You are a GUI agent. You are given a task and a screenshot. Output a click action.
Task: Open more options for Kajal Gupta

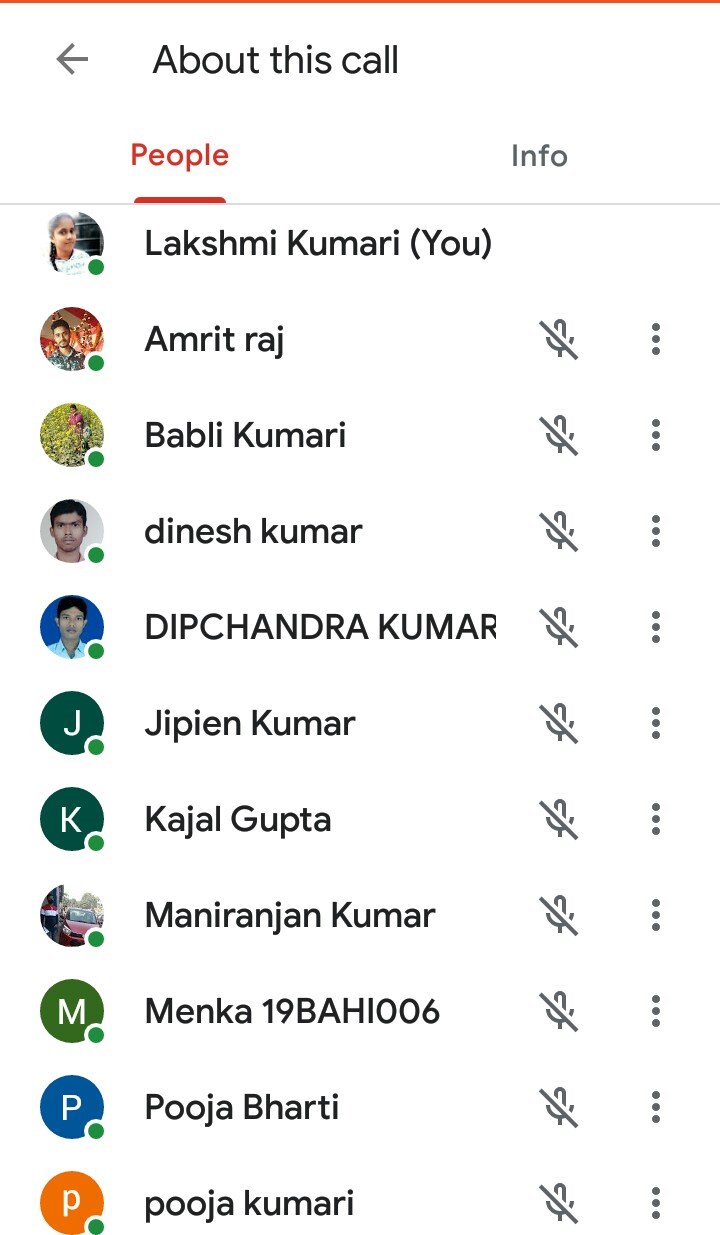[656, 819]
